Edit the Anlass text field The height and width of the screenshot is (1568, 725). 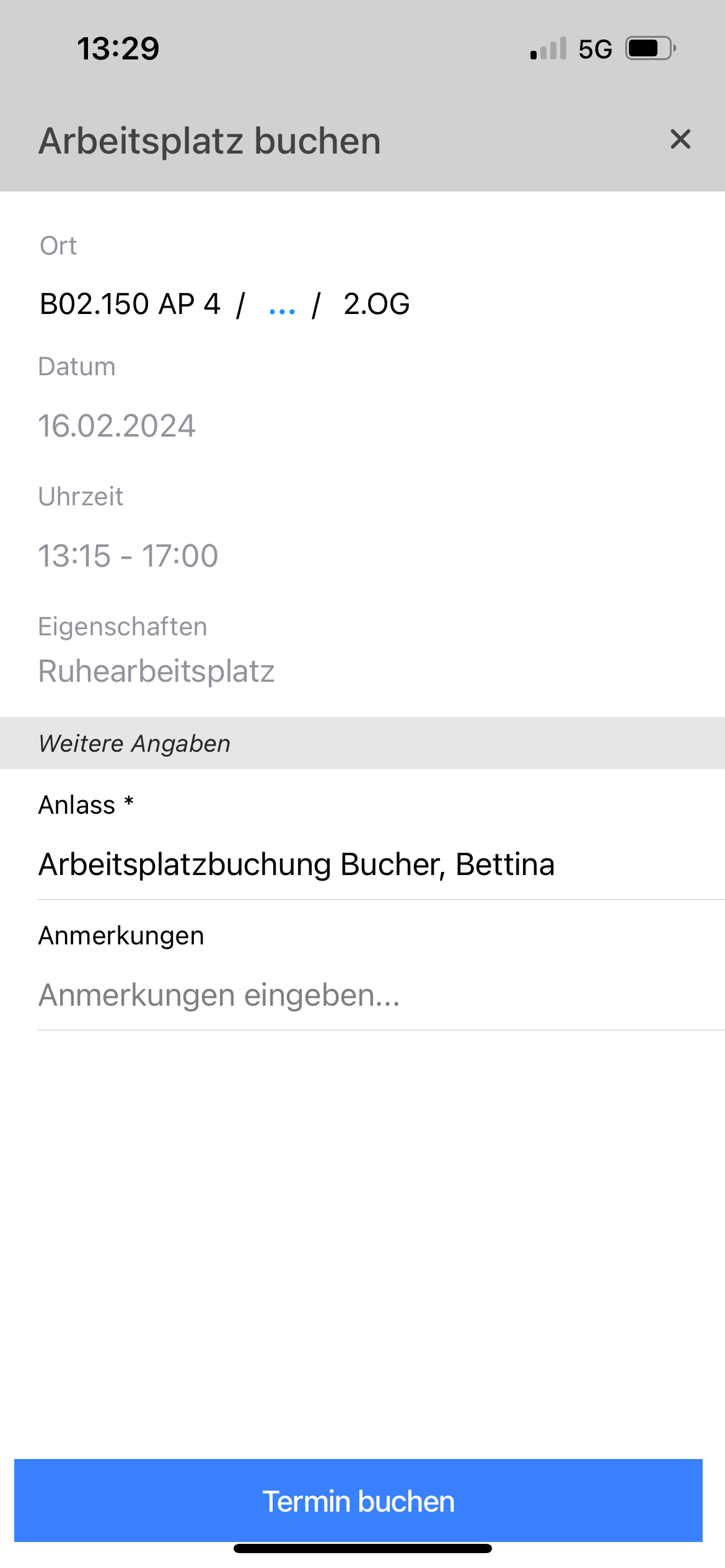click(x=380, y=865)
